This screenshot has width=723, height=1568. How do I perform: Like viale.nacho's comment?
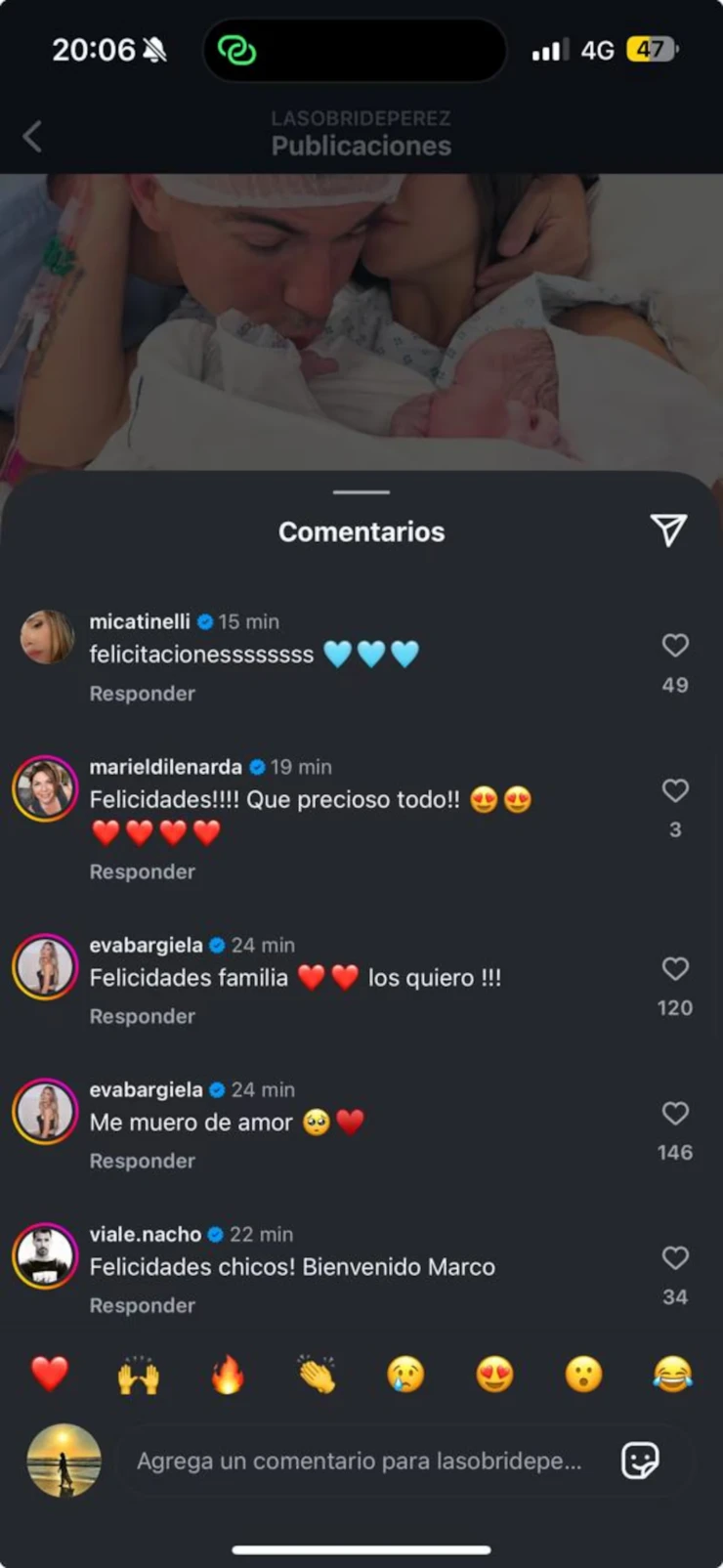pyautogui.click(x=675, y=1257)
